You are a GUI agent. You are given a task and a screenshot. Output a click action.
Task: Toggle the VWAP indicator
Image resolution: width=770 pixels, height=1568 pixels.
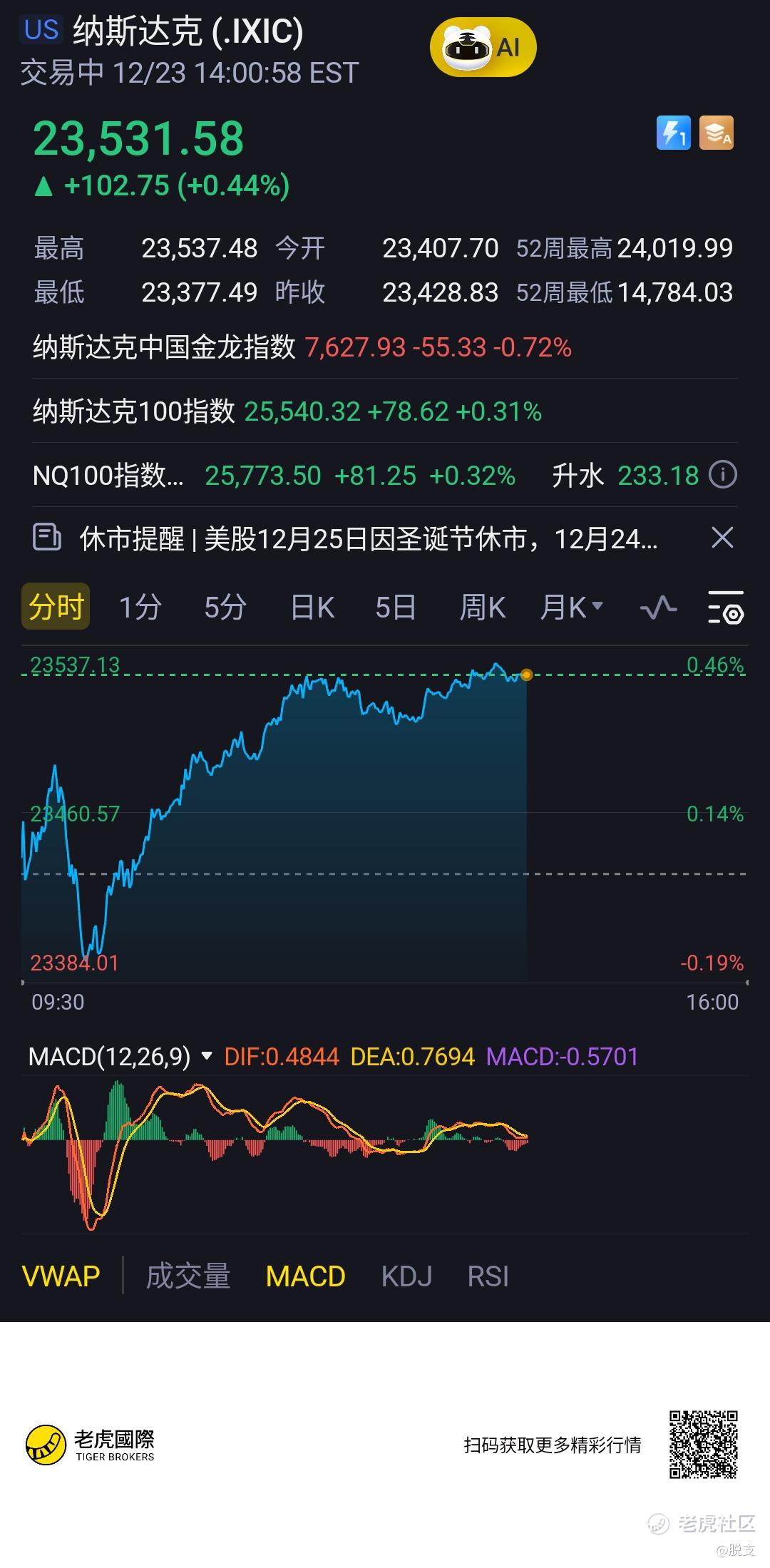pyautogui.click(x=61, y=1276)
